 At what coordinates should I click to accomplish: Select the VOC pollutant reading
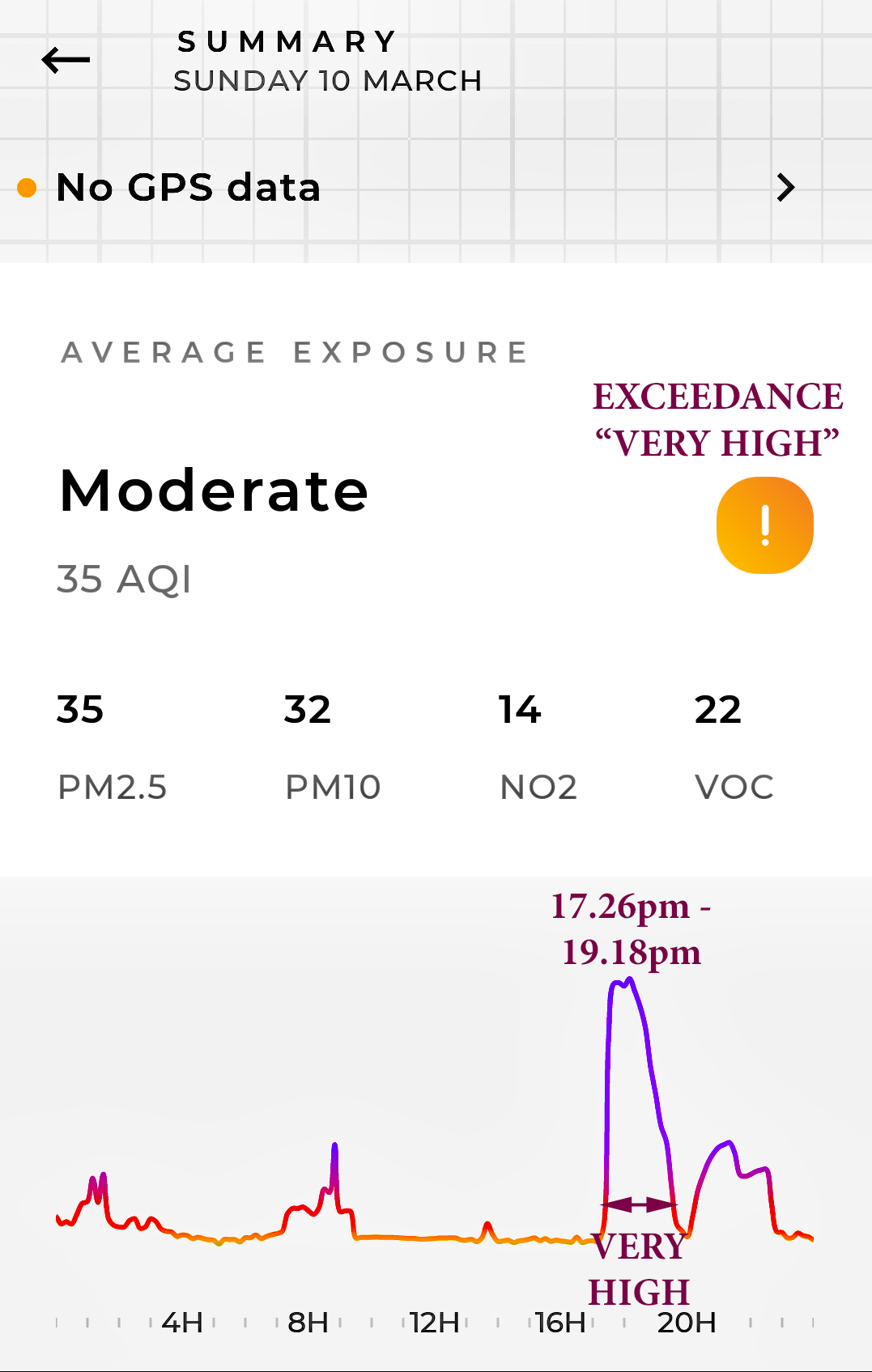734,746
